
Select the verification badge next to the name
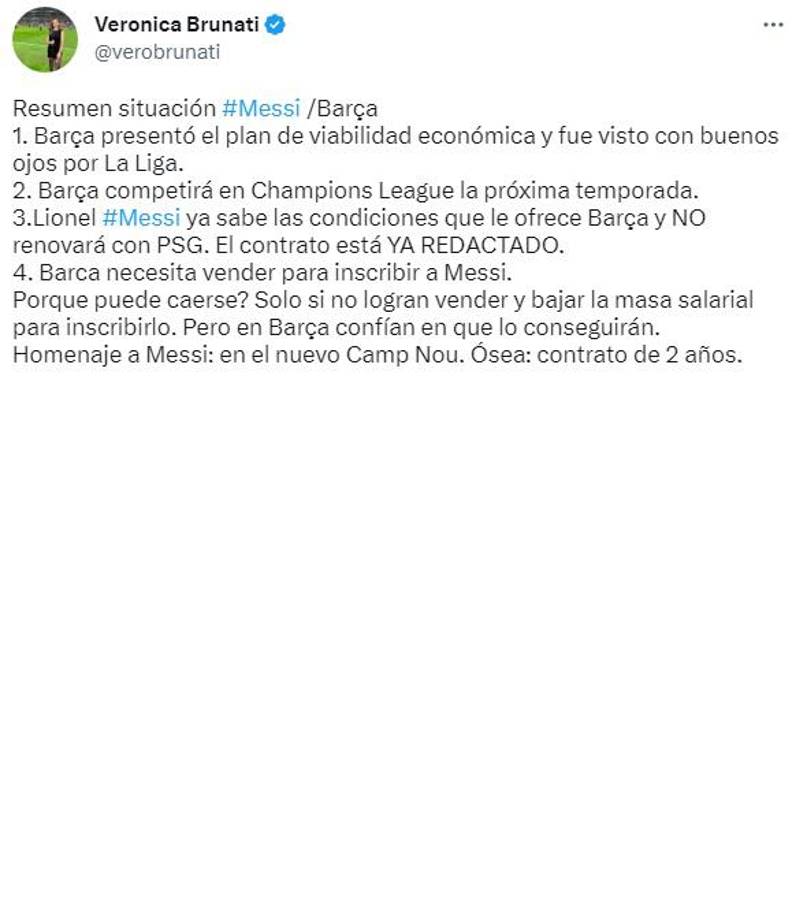pos(273,26)
